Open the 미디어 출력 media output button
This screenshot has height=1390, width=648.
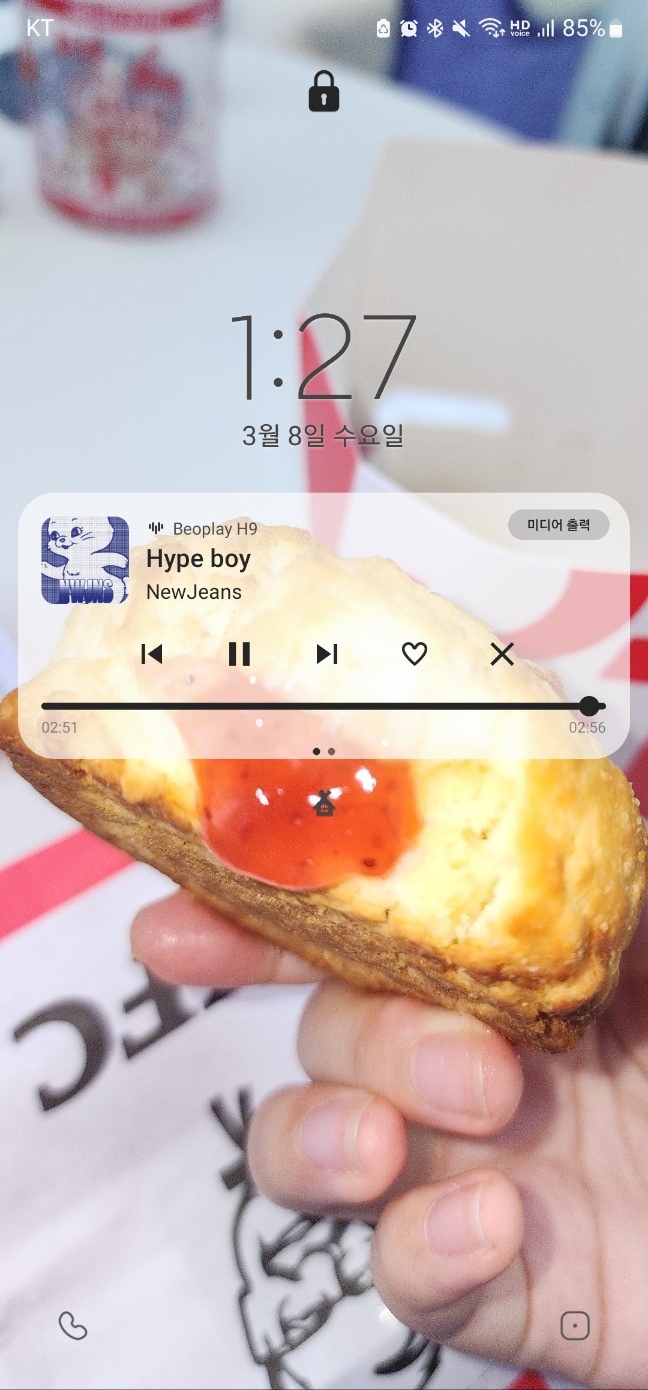pyautogui.click(x=558, y=525)
